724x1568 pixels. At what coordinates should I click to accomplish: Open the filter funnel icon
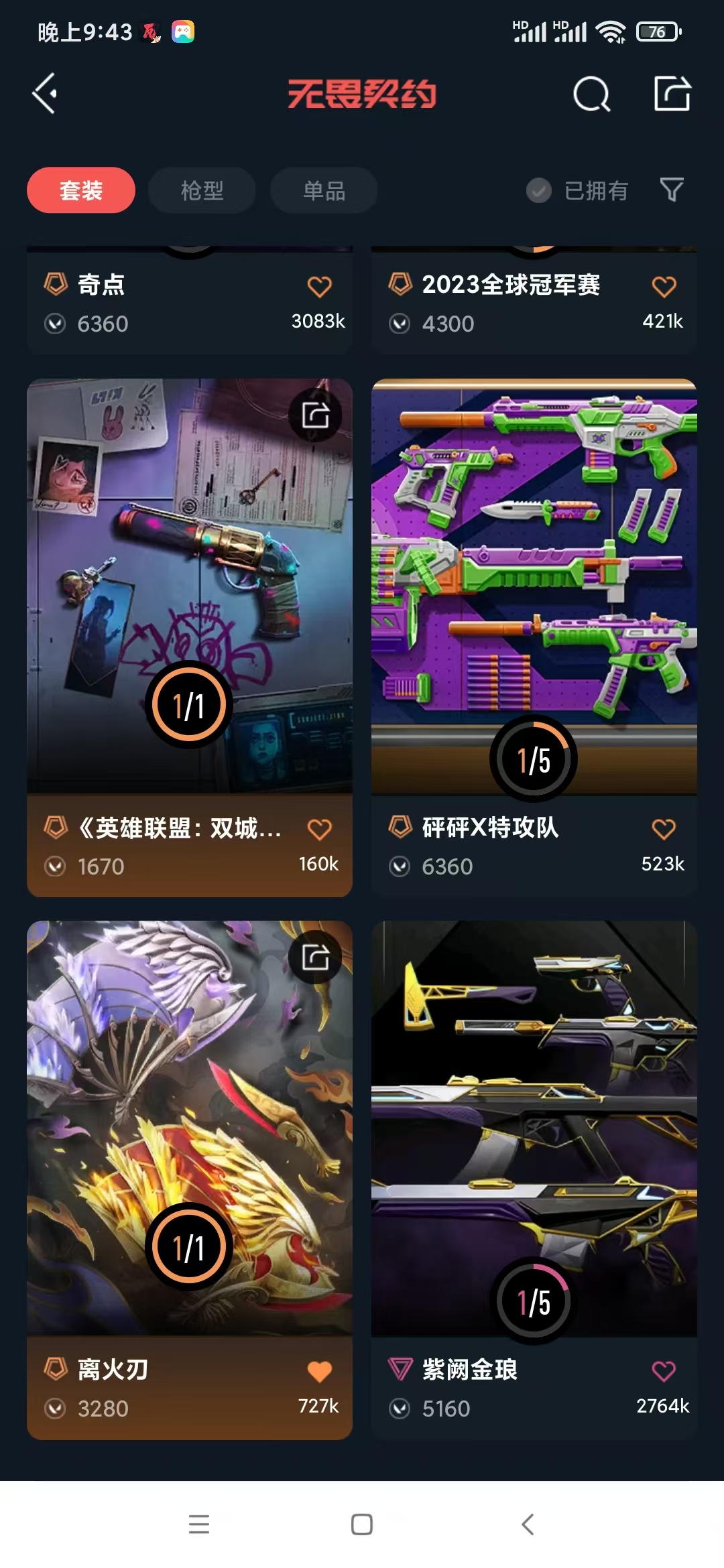click(x=672, y=190)
